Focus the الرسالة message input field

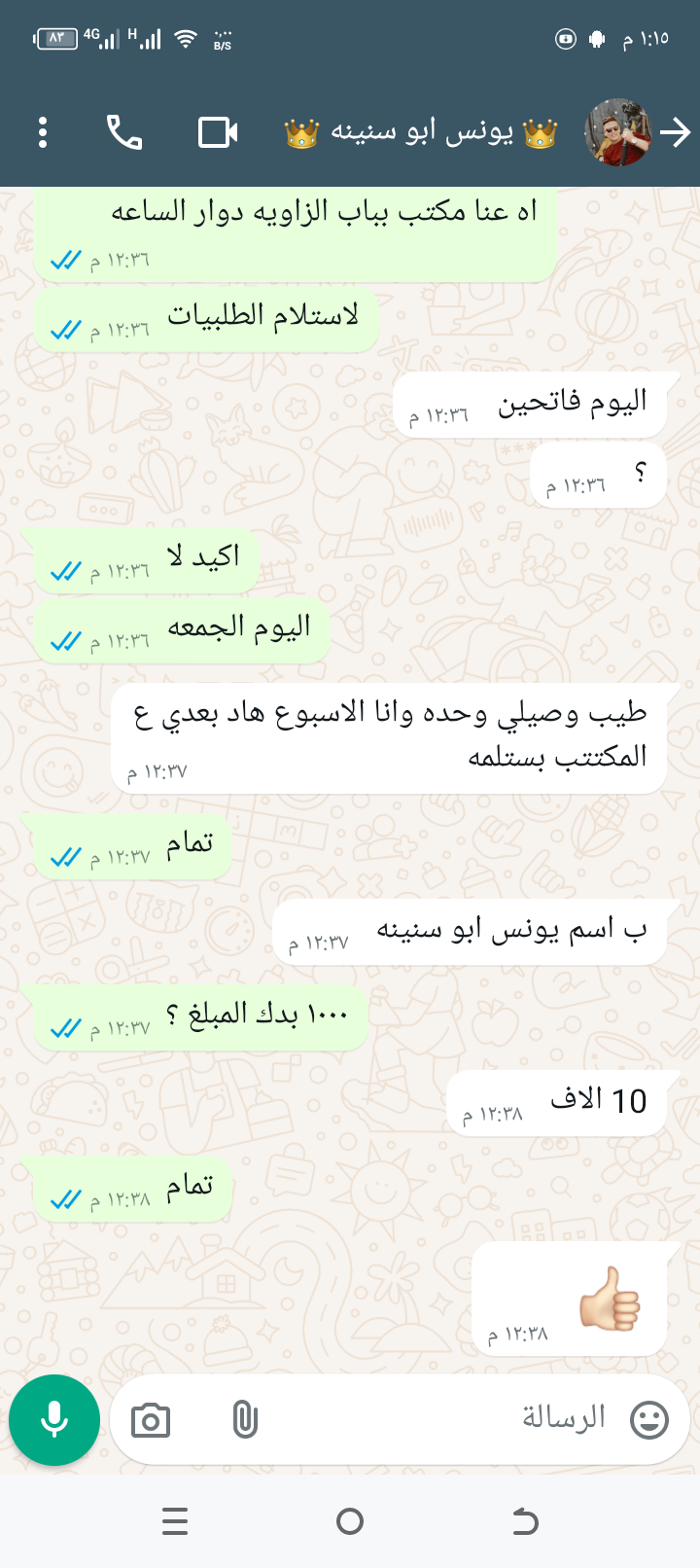pos(437,1419)
